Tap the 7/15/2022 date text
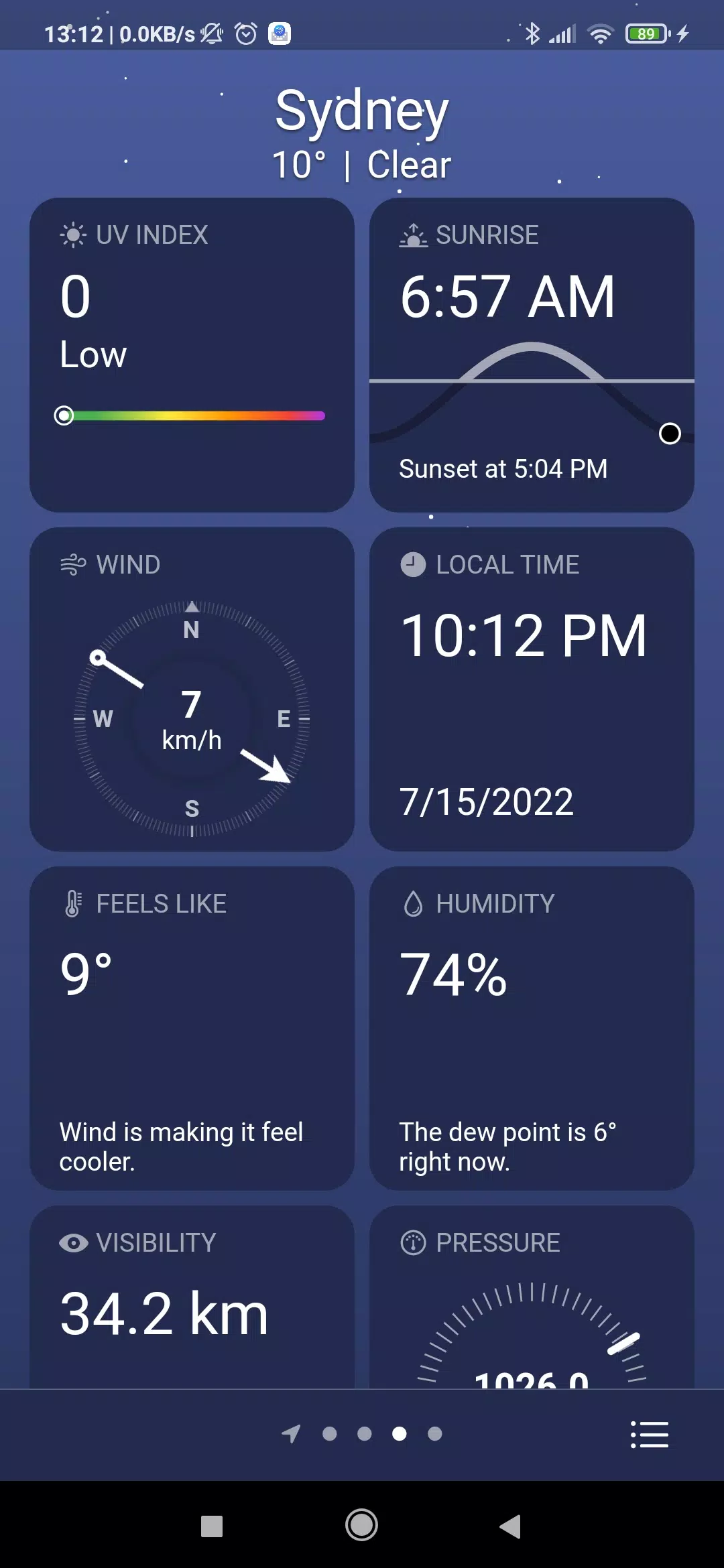This screenshot has width=724, height=1568. pyautogui.click(x=485, y=800)
